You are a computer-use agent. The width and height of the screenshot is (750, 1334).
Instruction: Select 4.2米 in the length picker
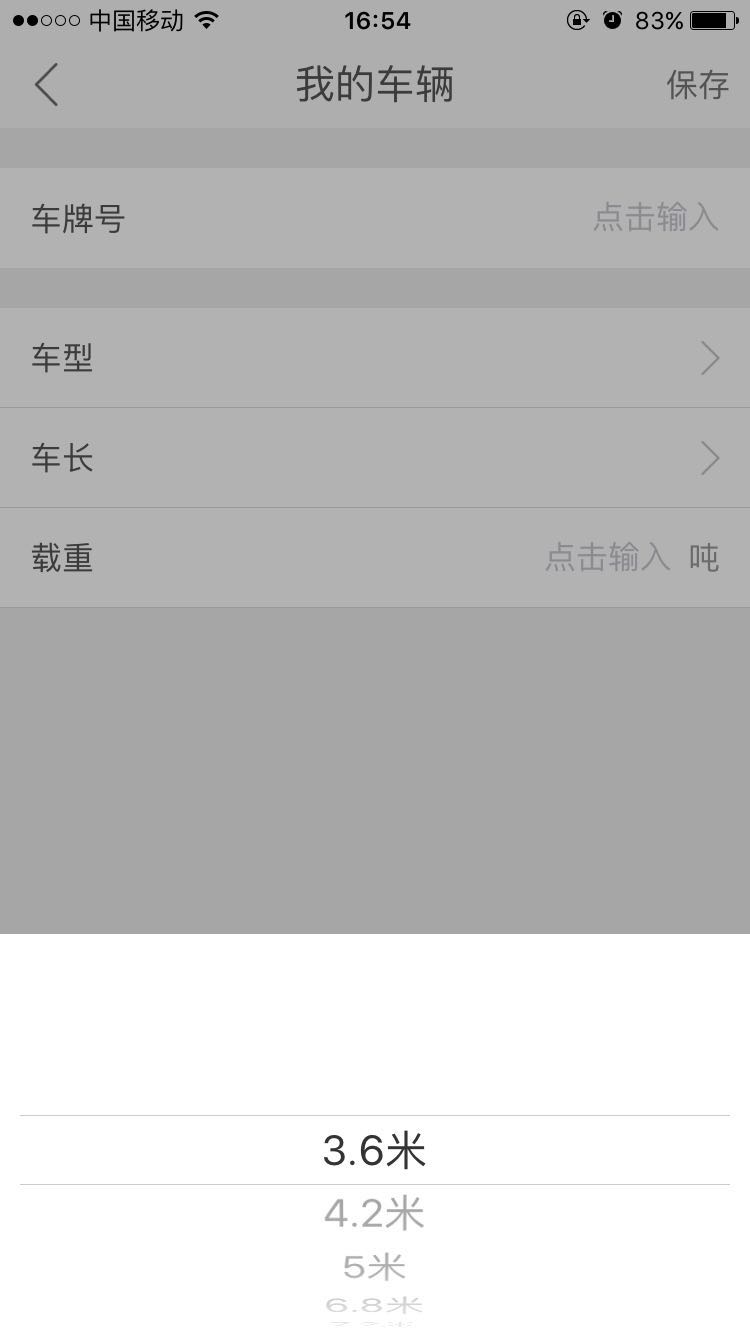pos(375,1212)
